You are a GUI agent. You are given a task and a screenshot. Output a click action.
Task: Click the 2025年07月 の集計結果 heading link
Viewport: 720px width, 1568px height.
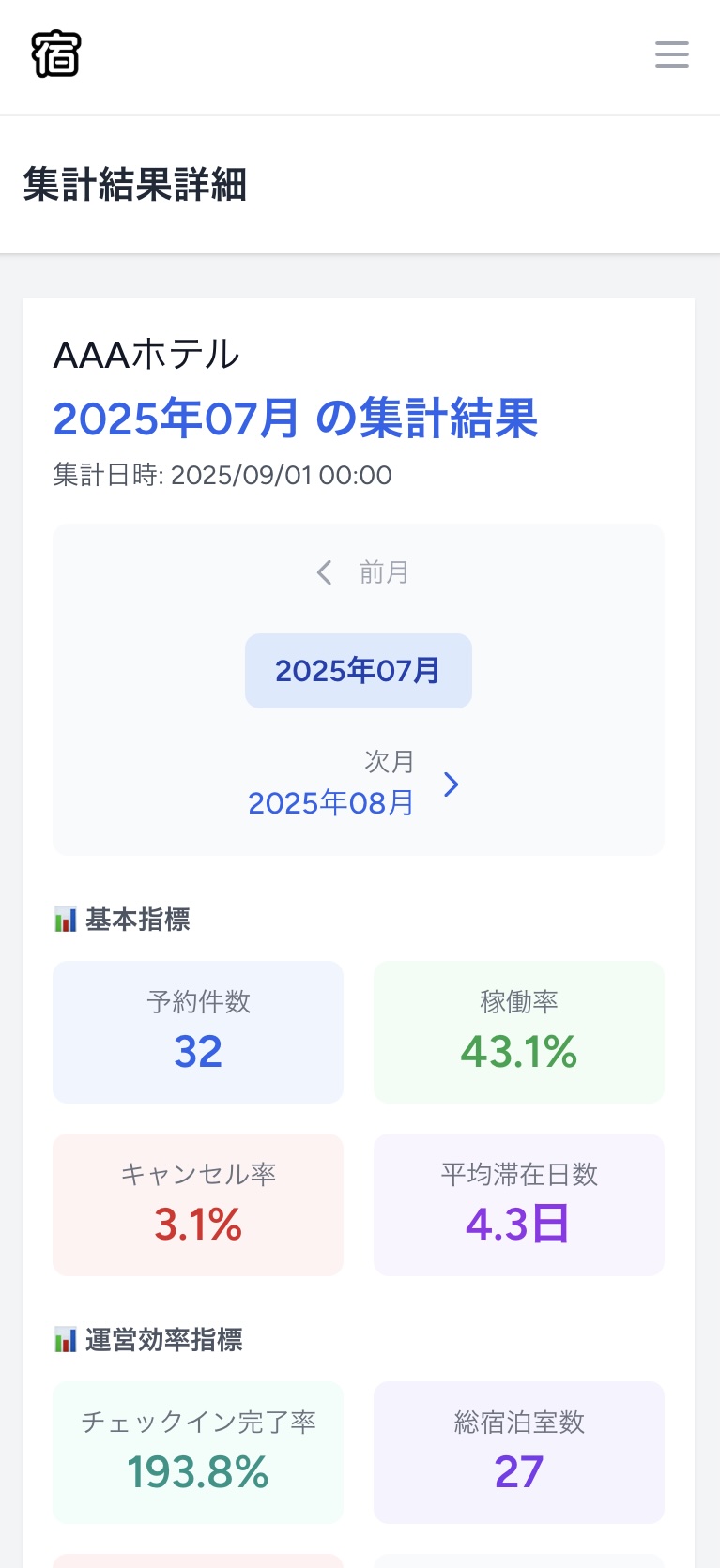click(x=296, y=420)
